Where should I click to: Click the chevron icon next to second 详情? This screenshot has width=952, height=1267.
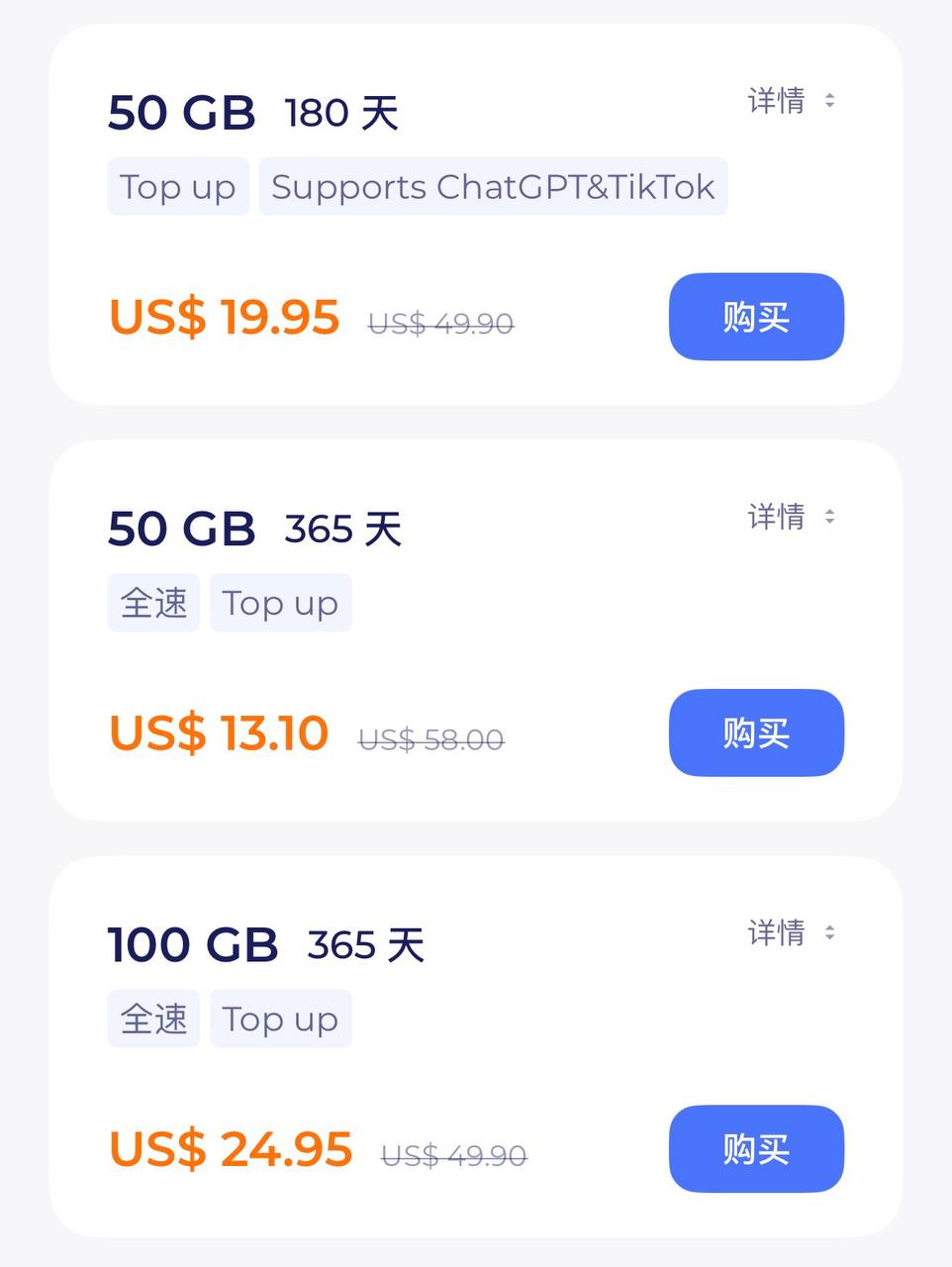pos(827,517)
